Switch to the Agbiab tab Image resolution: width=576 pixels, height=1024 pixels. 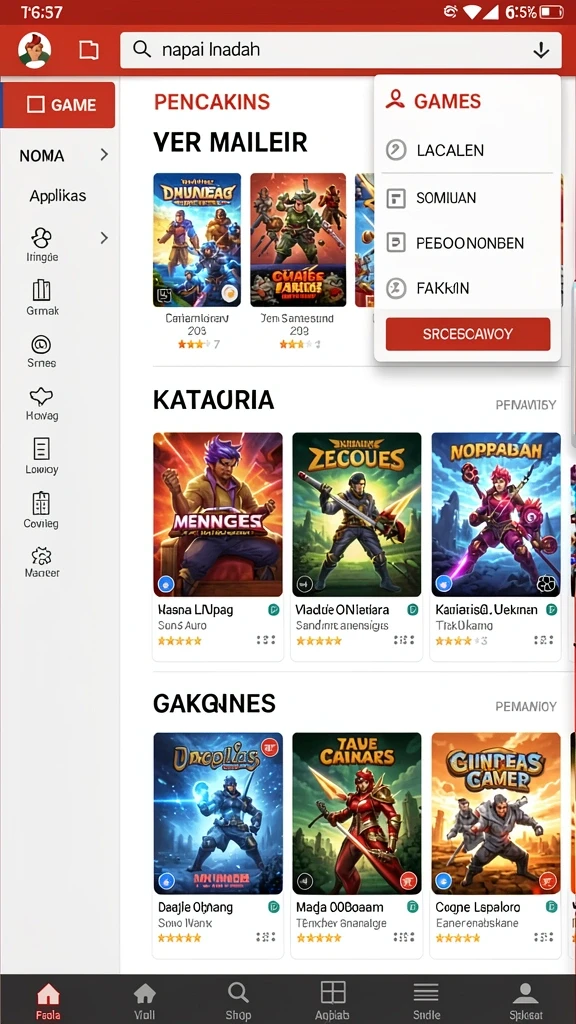point(332,1000)
